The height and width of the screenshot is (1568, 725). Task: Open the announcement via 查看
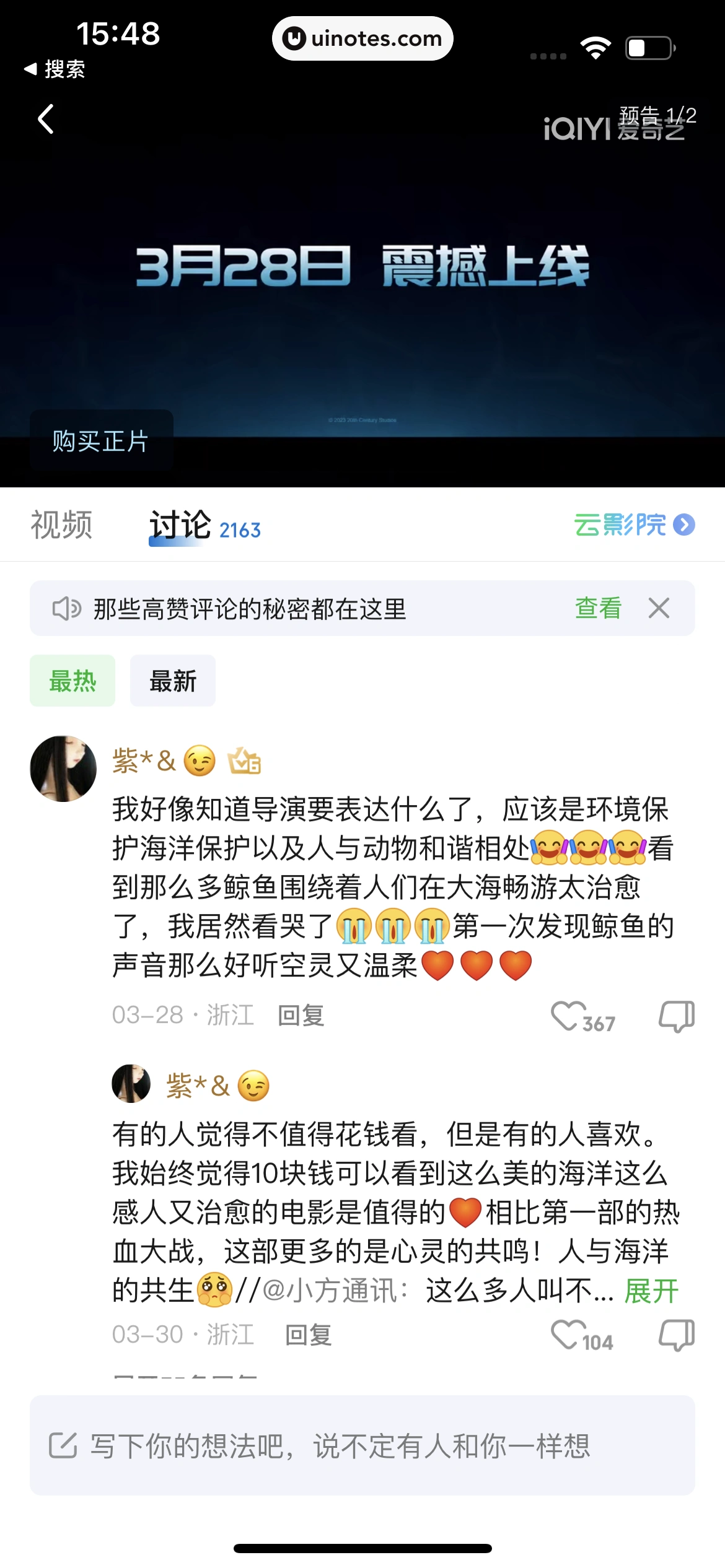[x=597, y=608]
